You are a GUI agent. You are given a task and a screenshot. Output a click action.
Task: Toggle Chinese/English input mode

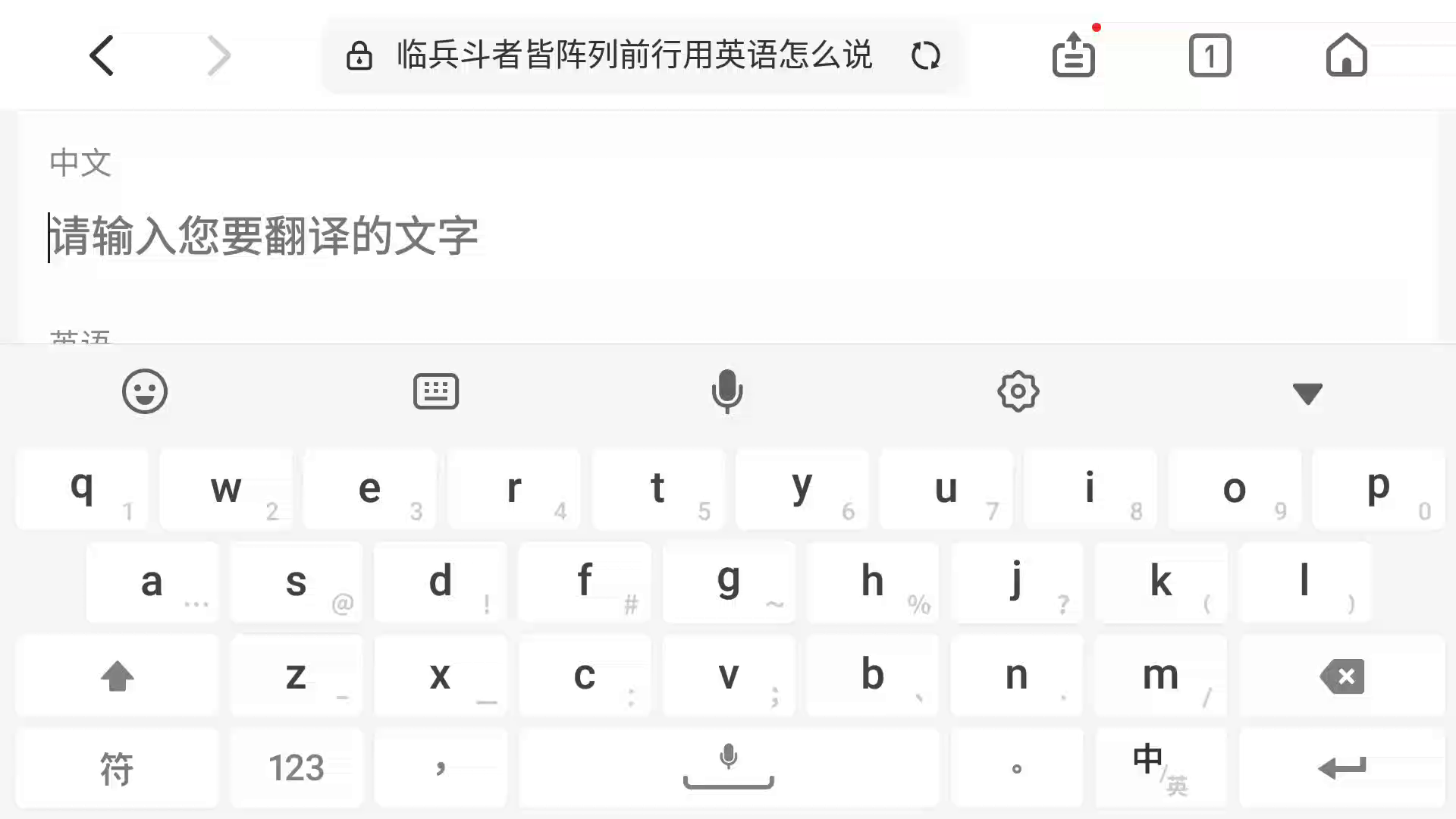(1160, 768)
